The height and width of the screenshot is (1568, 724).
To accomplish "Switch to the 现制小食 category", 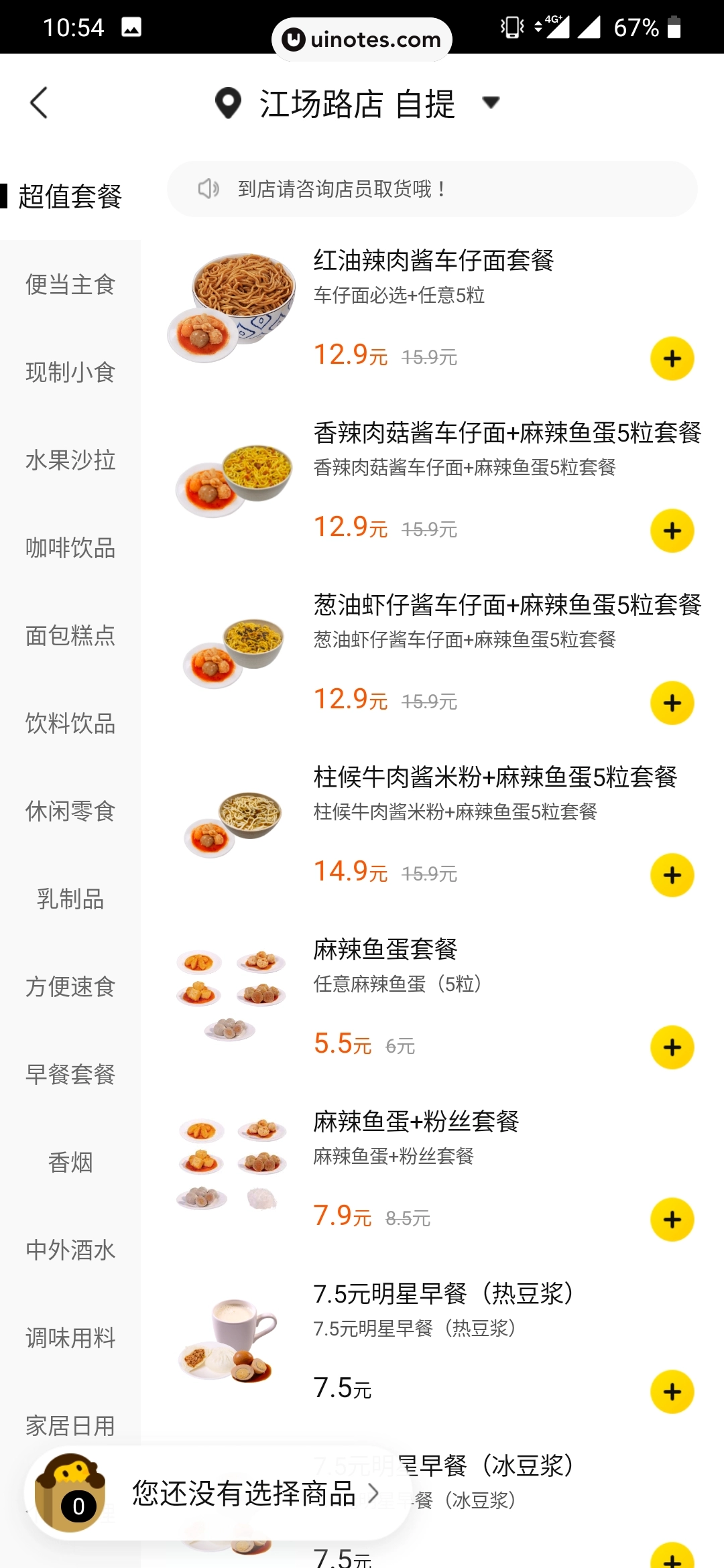I will click(x=70, y=373).
